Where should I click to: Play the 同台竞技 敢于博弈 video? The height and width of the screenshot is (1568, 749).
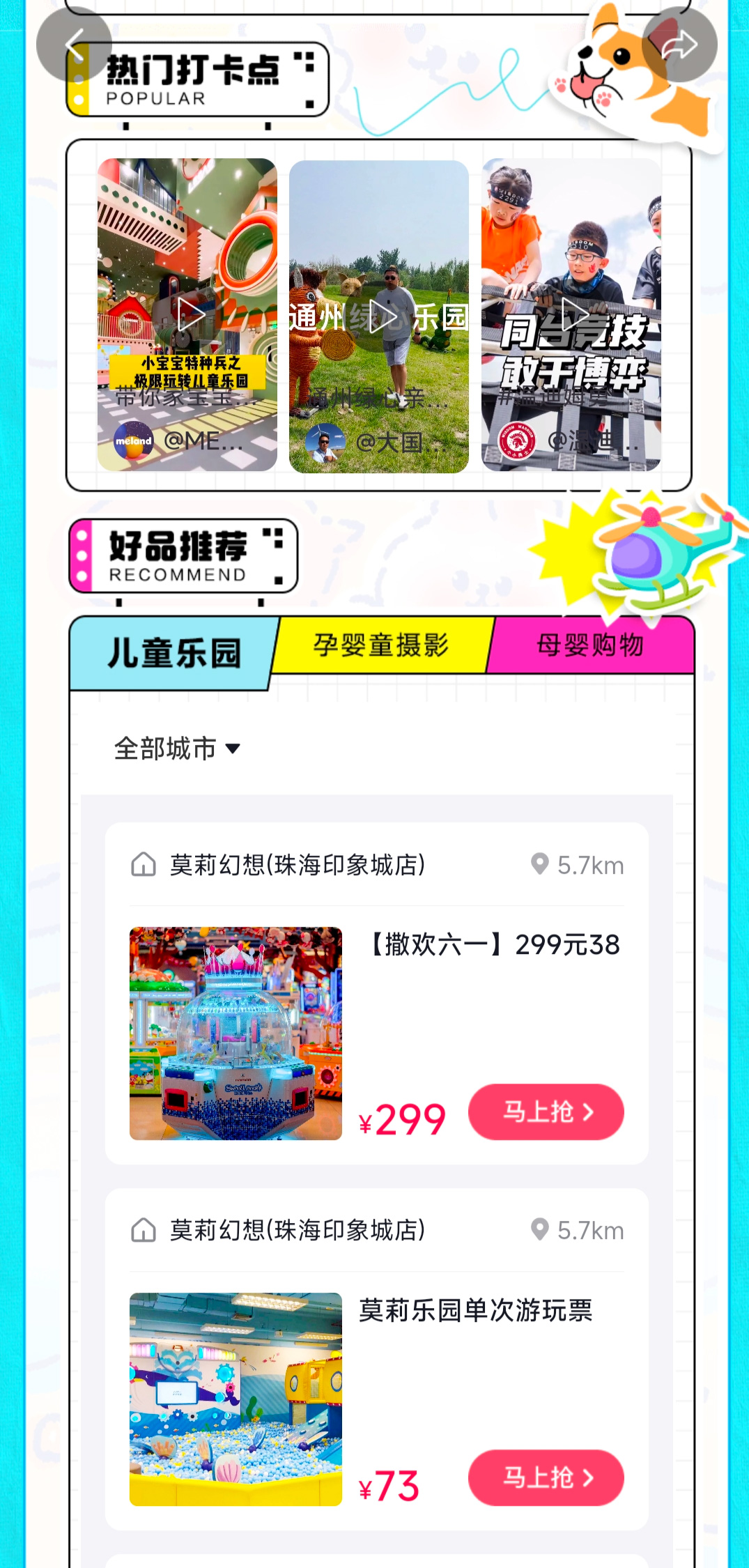(571, 315)
